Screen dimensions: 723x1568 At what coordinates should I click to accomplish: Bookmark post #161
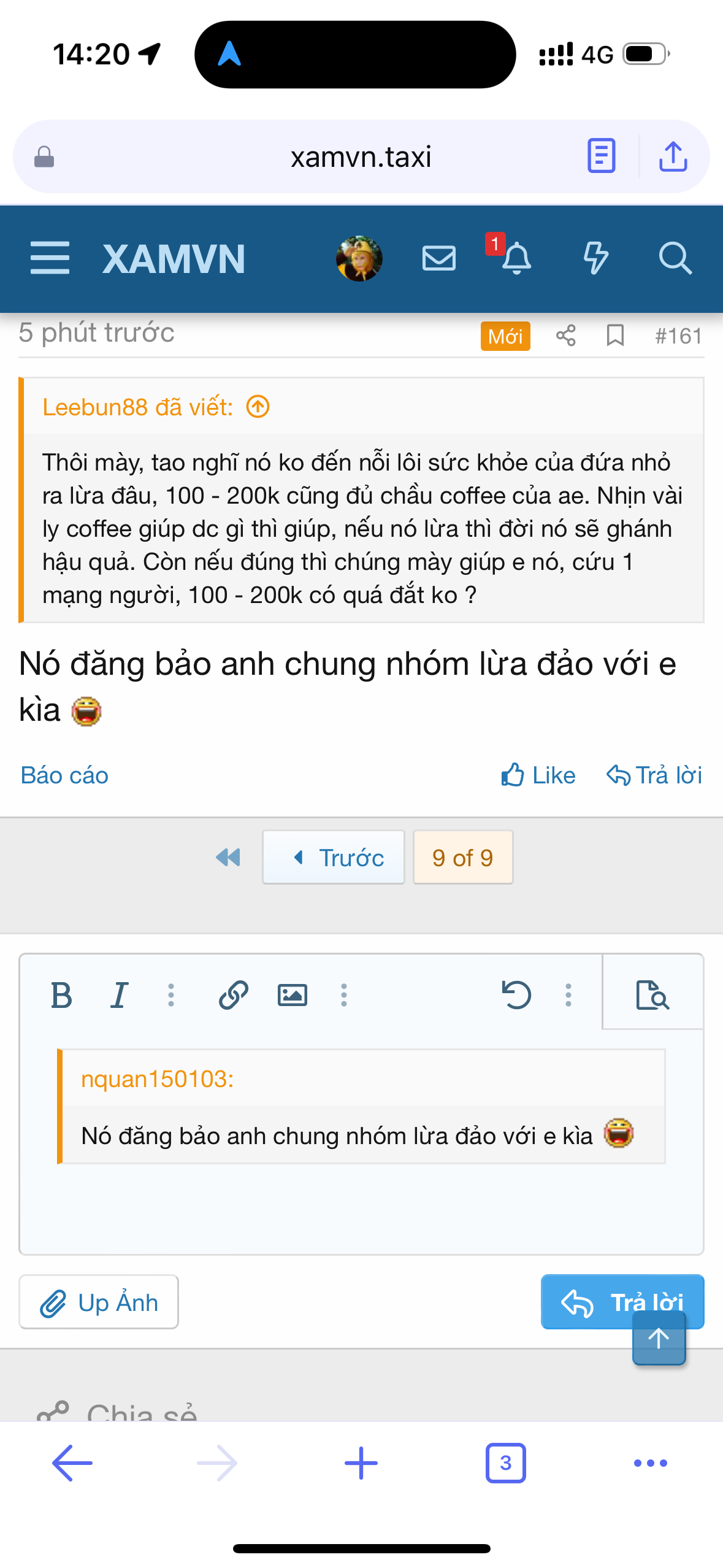coord(614,336)
